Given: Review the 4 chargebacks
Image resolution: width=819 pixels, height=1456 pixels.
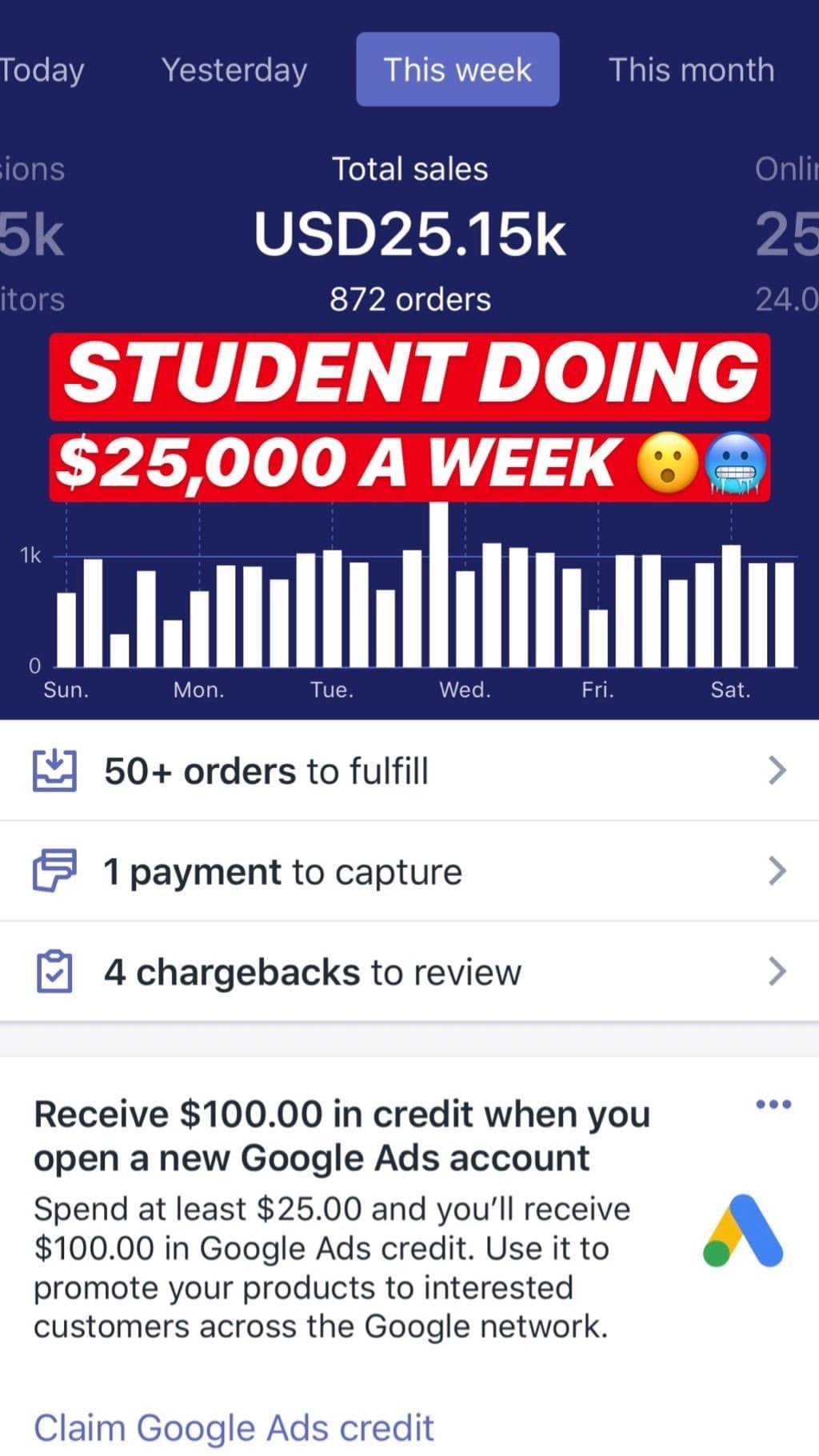Looking at the screenshot, I should point(409,972).
